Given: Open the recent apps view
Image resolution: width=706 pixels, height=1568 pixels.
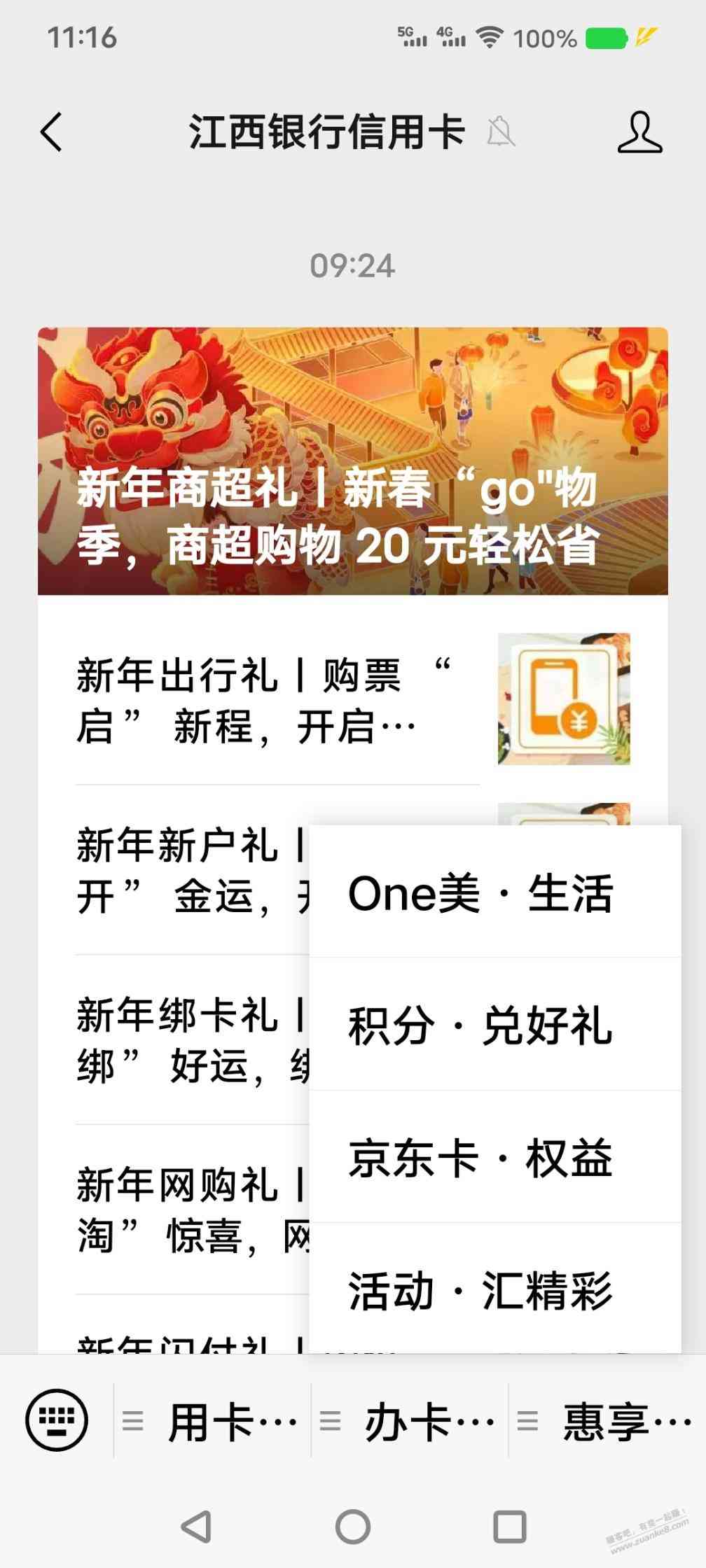Looking at the screenshot, I should [x=509, y=1526].
